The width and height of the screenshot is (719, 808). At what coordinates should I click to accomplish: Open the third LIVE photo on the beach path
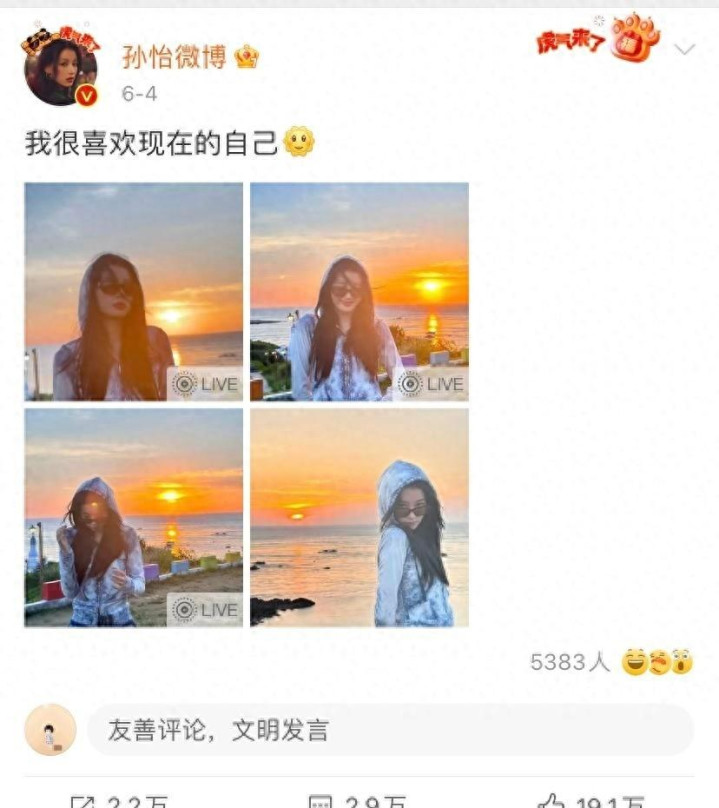coord(134,517)
